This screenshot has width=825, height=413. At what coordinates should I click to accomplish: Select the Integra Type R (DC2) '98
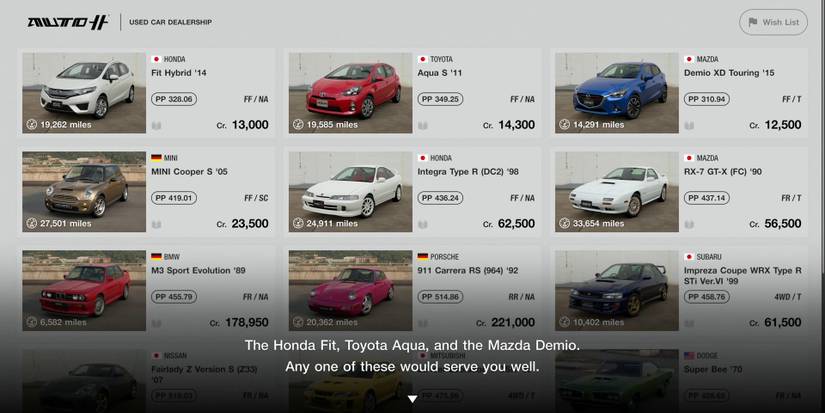pyautogui.click(x=413, y=191)
